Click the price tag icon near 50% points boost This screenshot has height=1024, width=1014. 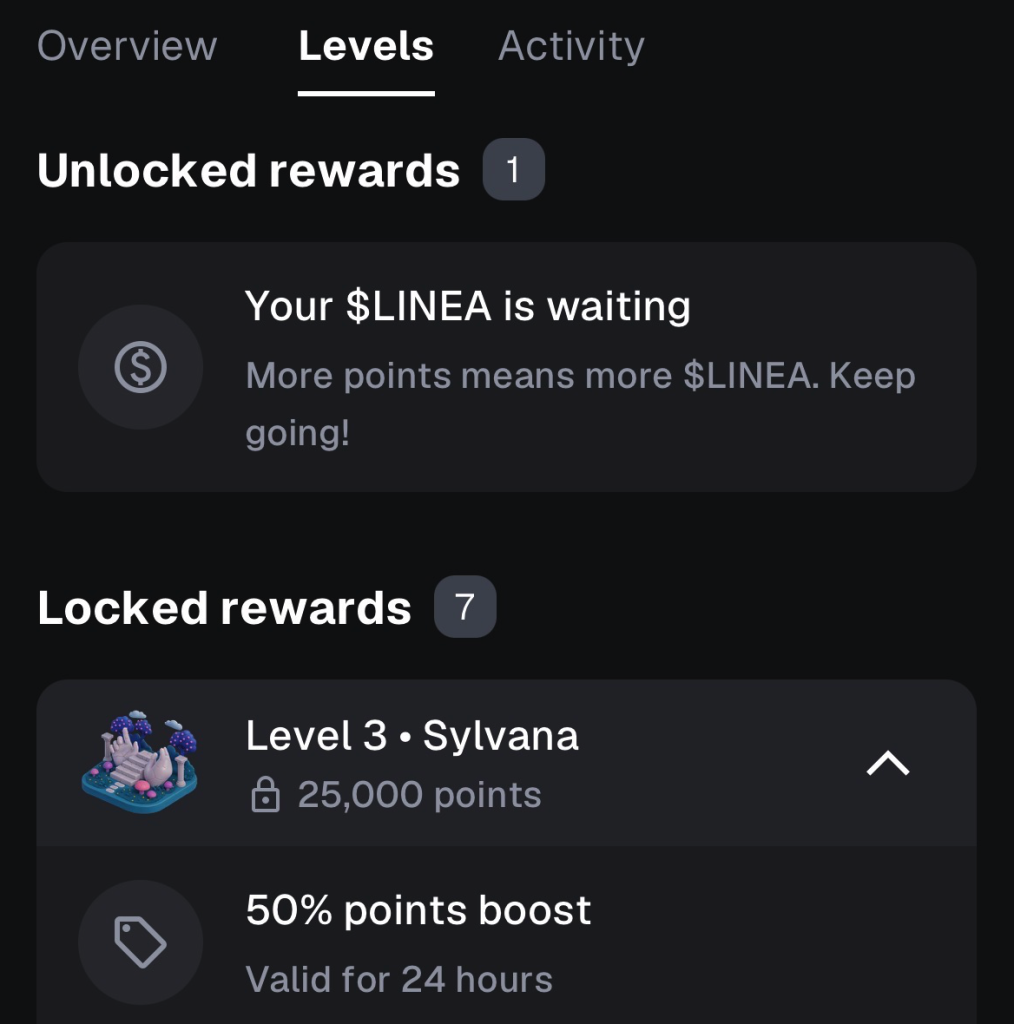[x=140, y=941]
